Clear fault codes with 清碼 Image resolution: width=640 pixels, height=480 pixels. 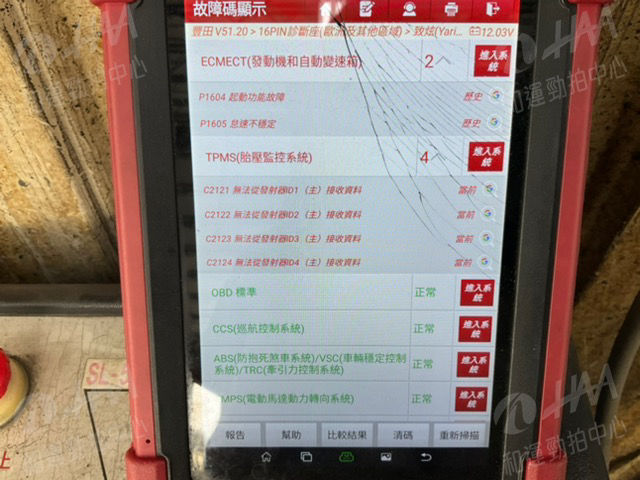click(403, 435)
